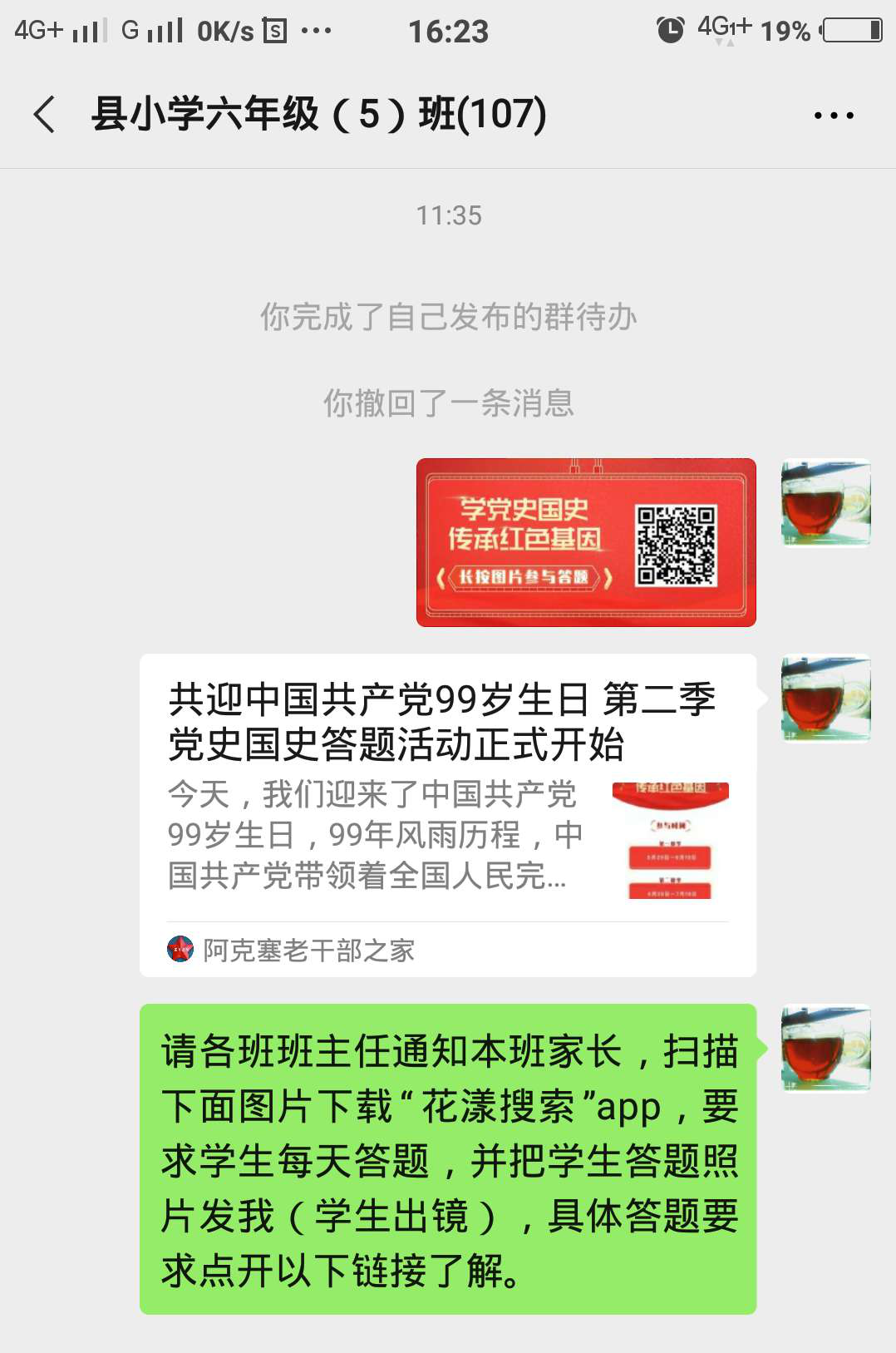Tap the avatar beside the article card
Viewport: 896px width, 1353px height.
click(x=825, y=699)
